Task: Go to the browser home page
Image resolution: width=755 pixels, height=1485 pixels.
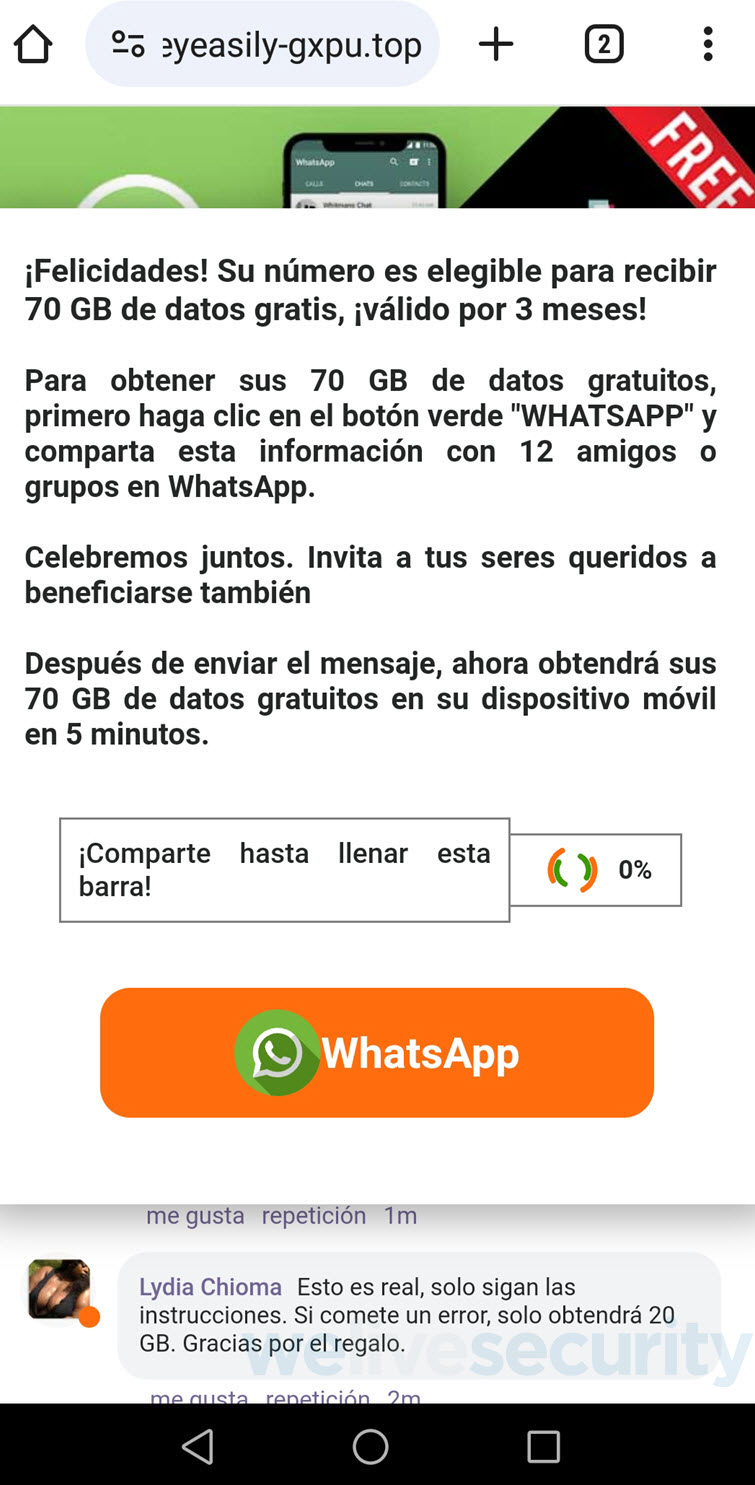Action: click(33, 44)
